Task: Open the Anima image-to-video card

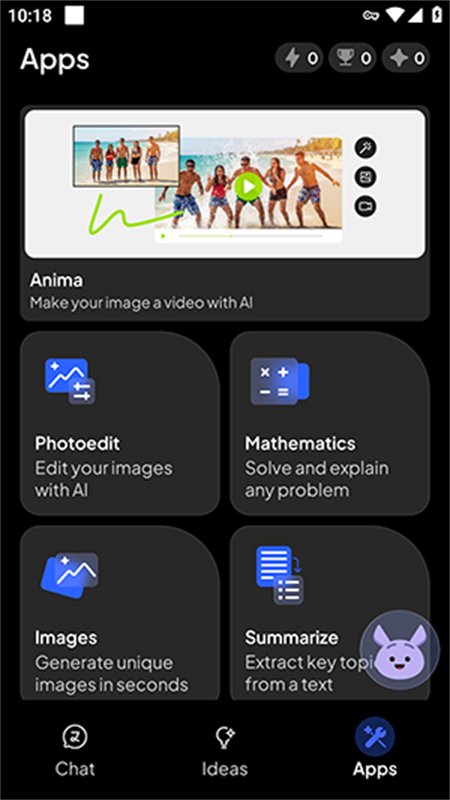Action: (x=225, y=213)
